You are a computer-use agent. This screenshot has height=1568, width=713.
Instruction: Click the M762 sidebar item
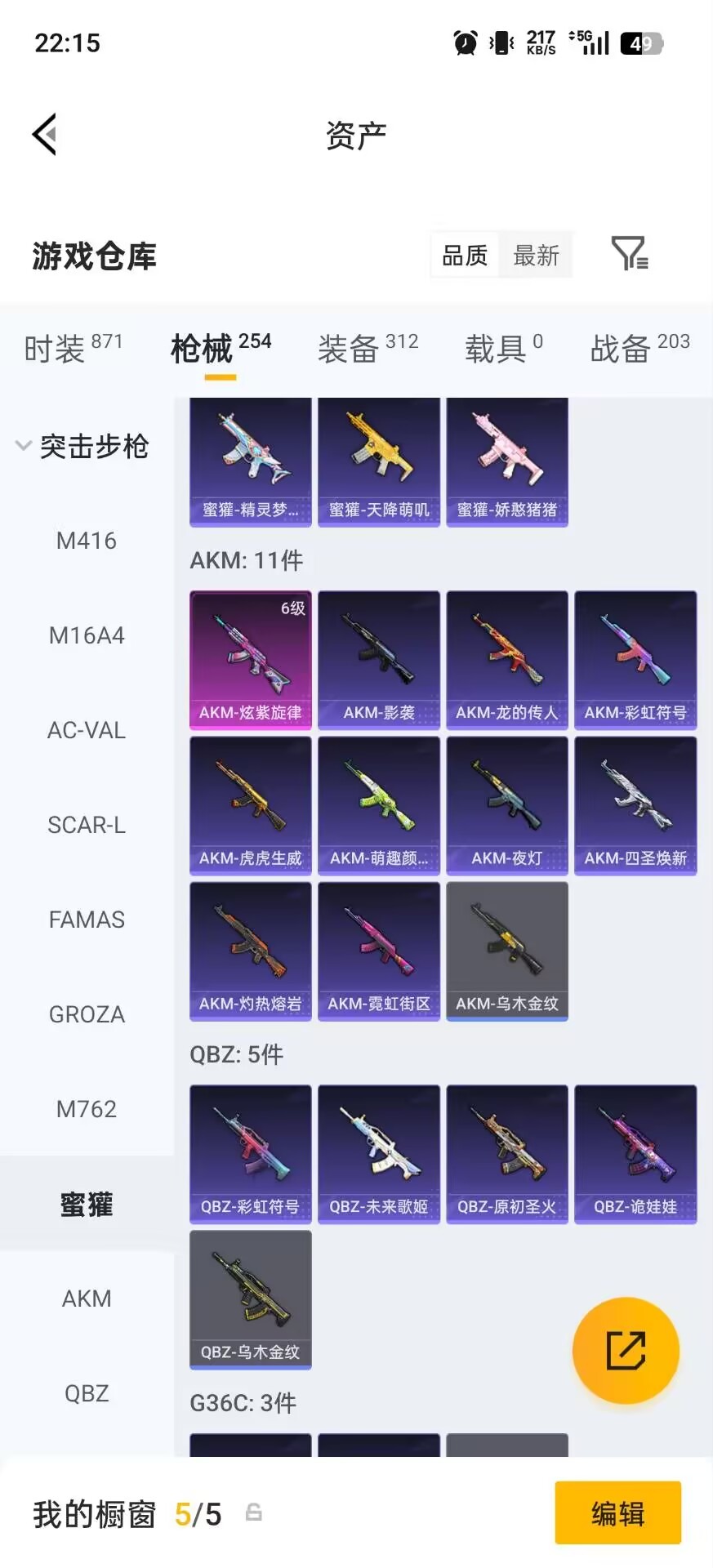87,1108
